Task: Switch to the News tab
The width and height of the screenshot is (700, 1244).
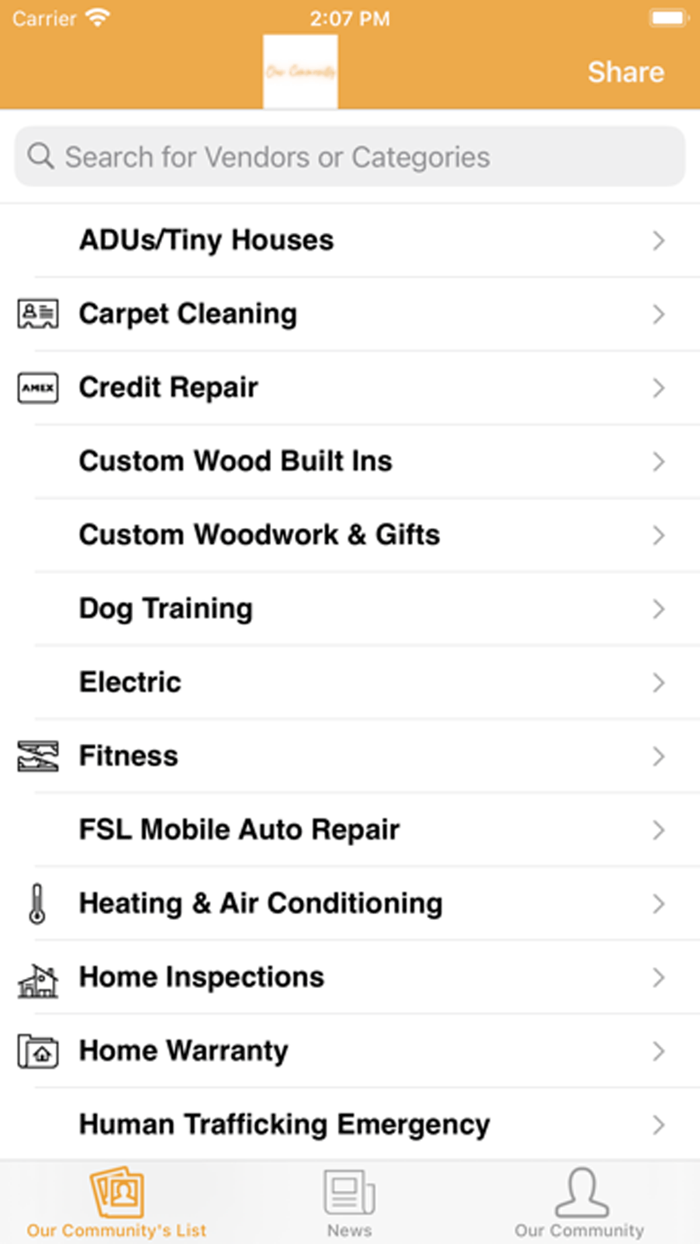Action: click(x=349, y=1203)
